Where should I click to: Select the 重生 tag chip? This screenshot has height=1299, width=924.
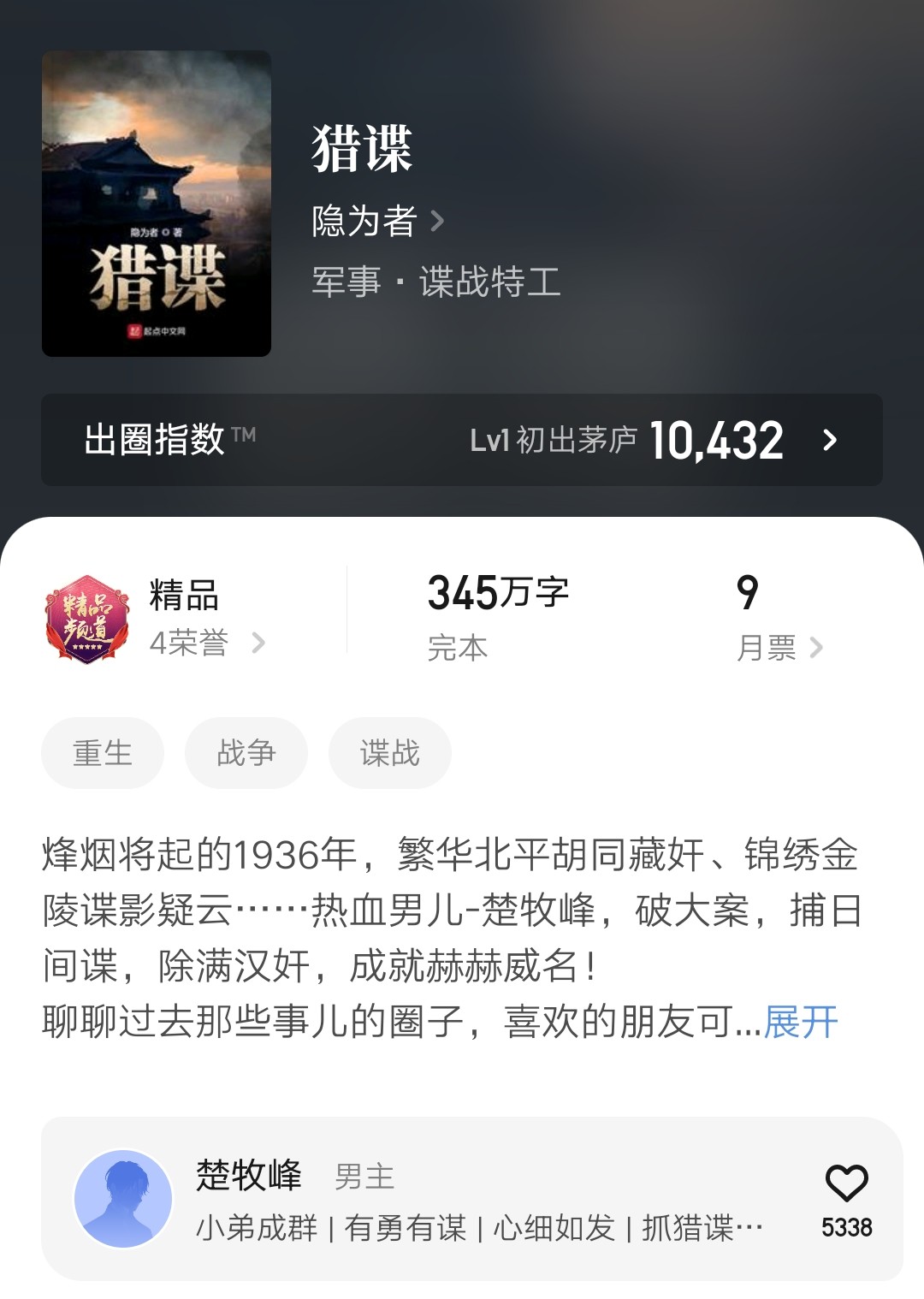103,753
